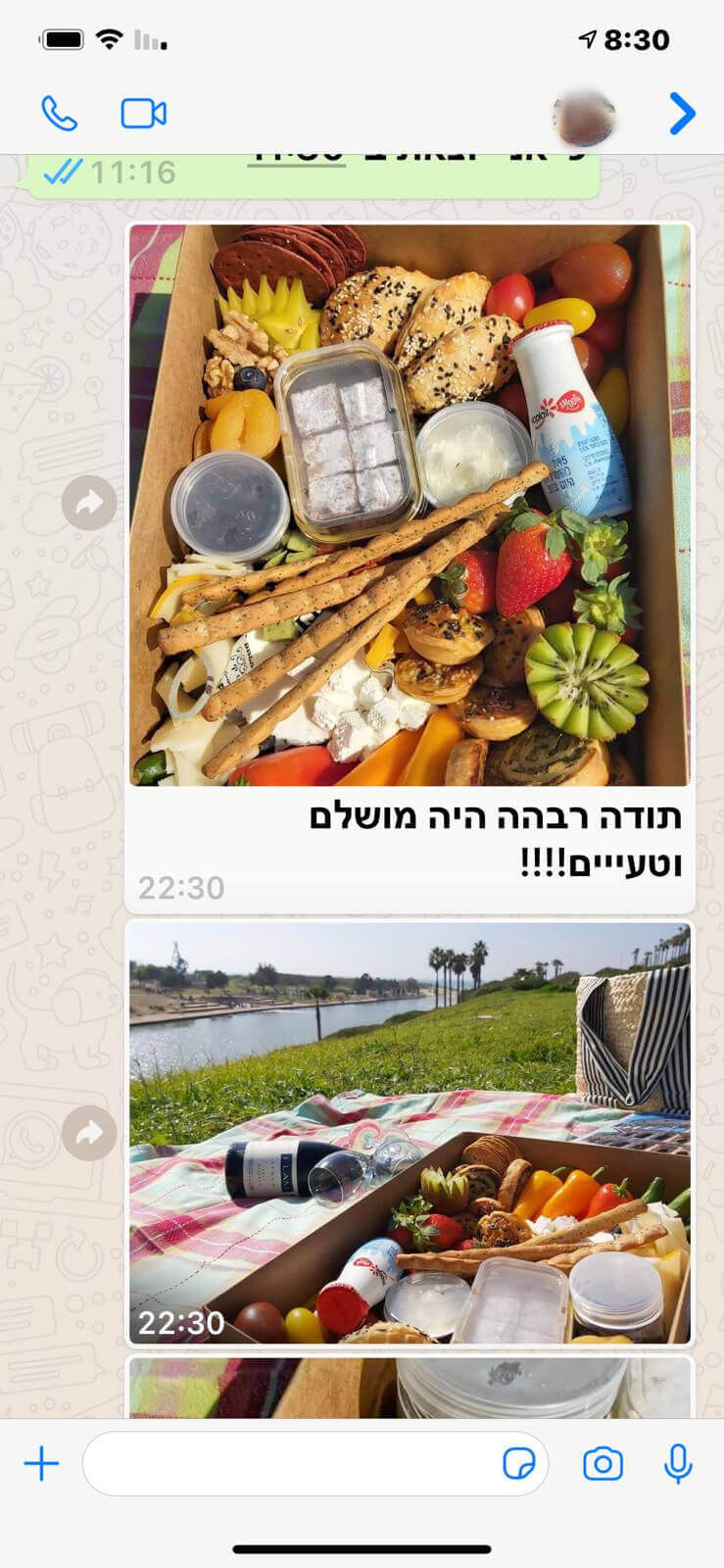724x1568 pixels.
Task: Forward the food box photo message
Action: coord(89,504)
